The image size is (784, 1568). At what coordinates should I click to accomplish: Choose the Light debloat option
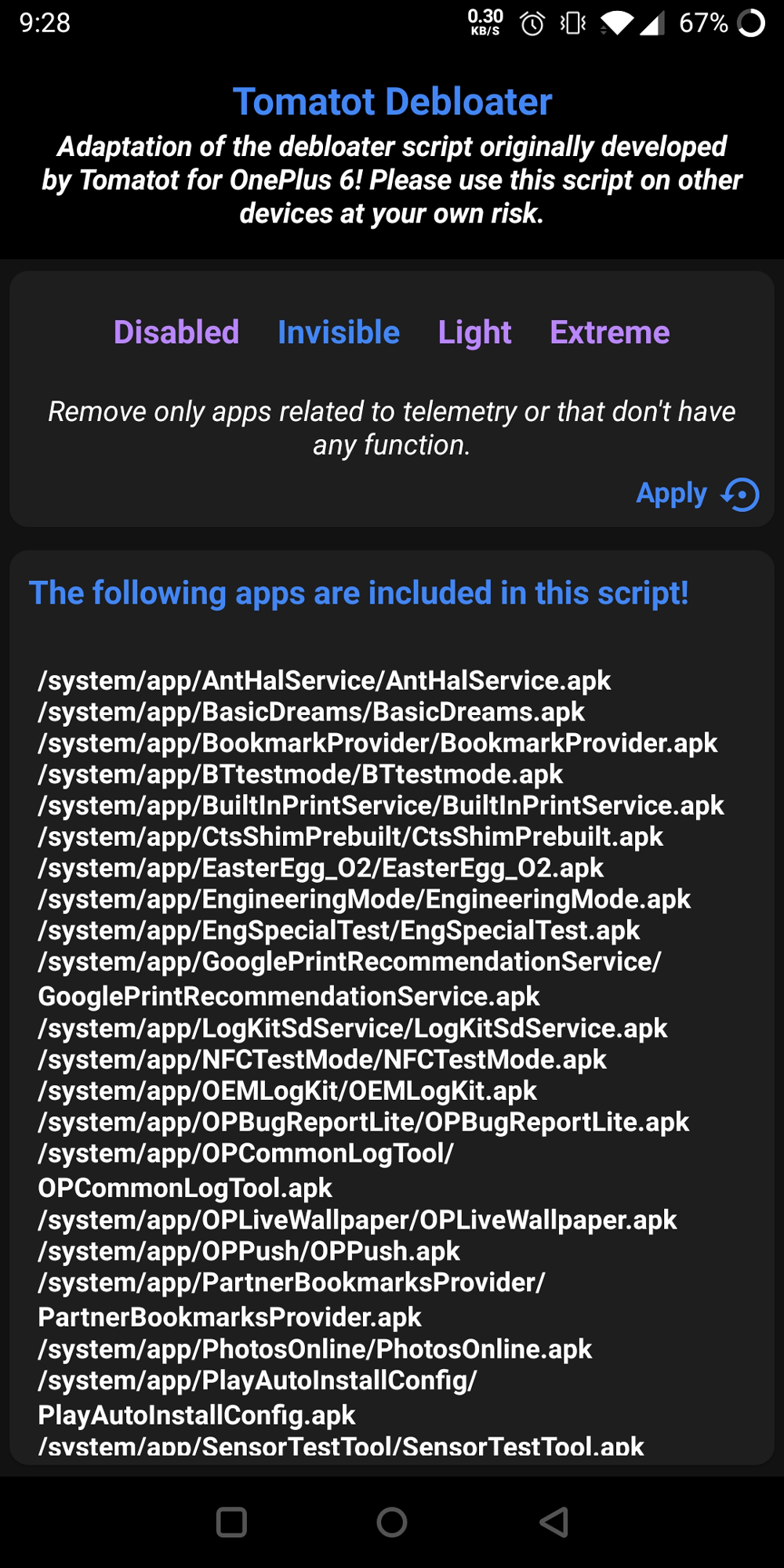[474, 332]
